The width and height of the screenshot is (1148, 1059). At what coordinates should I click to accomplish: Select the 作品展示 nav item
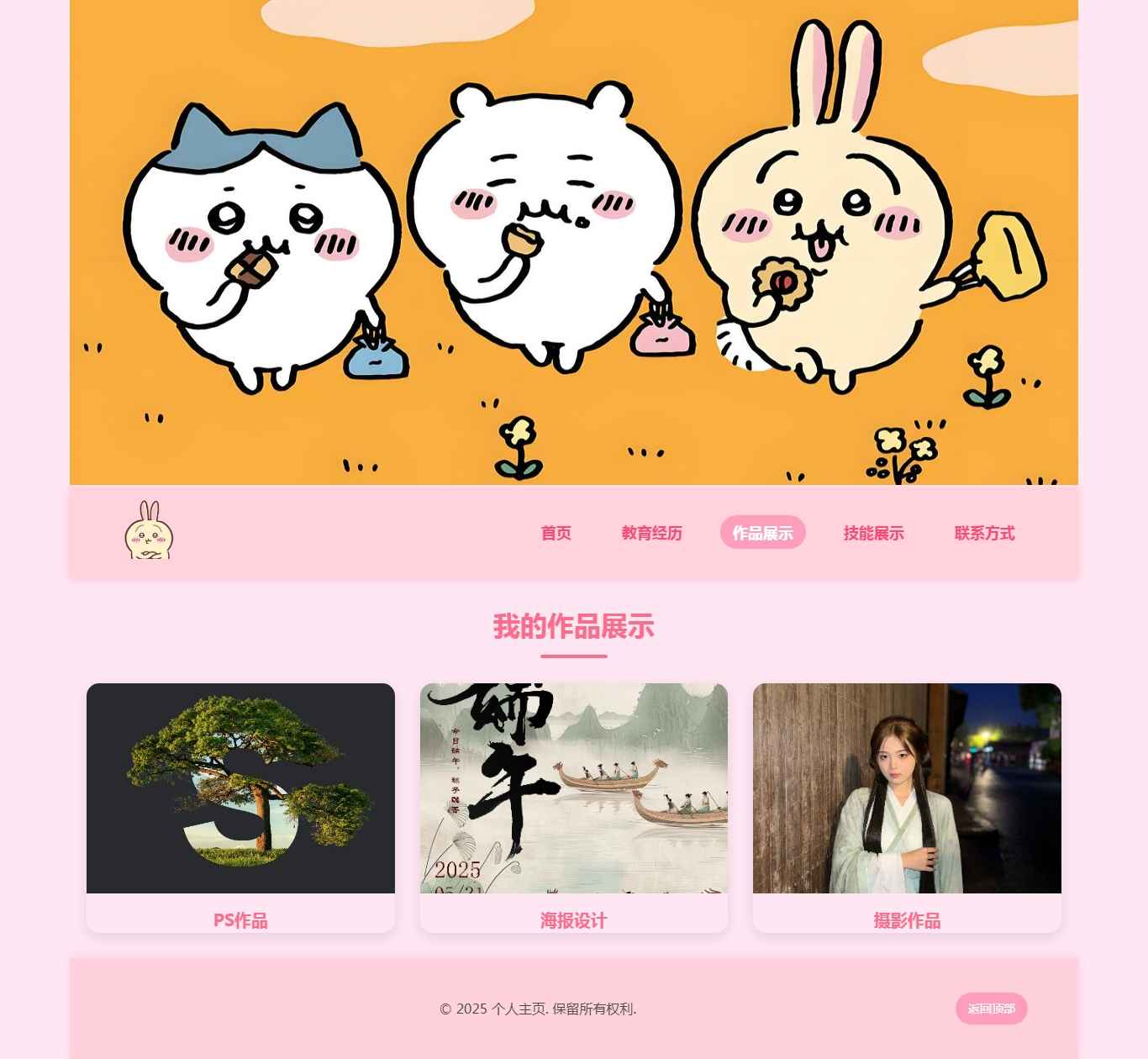pyautogui.click(x=762, y=533)
